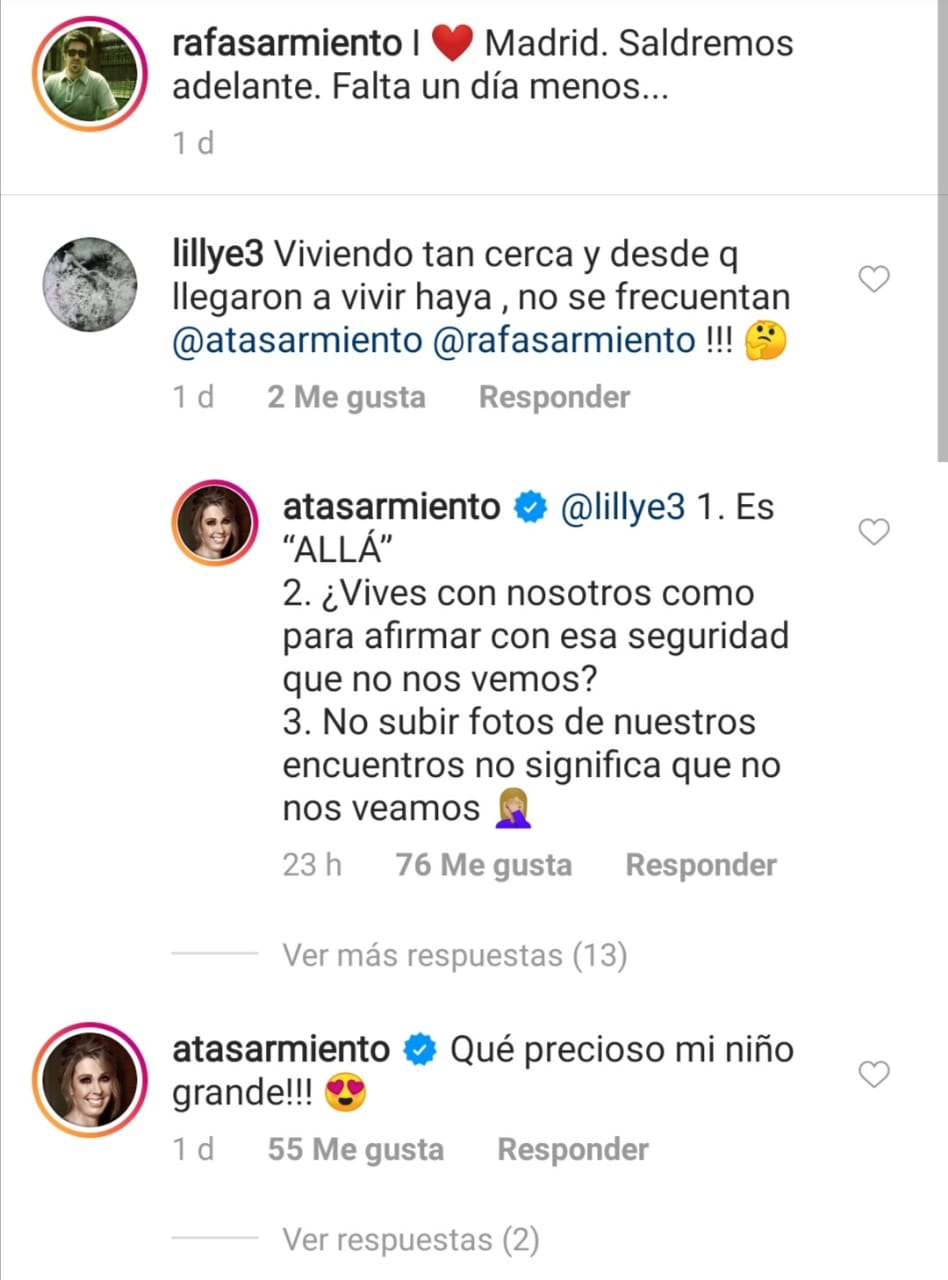The height and width of the screenshot is (1280, 948).
Task: Open lillye3's profile avatar
Action: point(91,285)
